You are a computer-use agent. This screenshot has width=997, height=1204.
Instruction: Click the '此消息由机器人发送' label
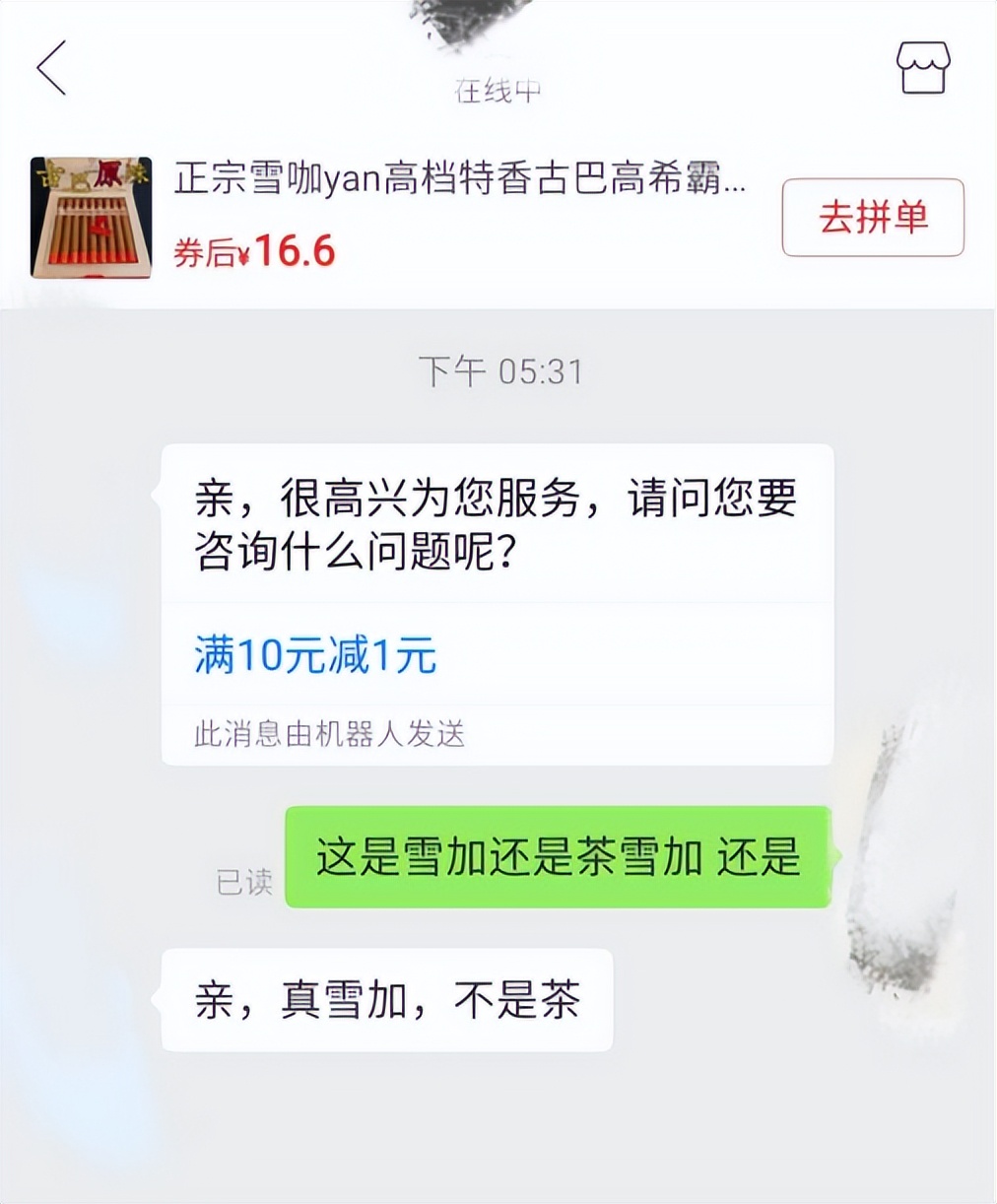tap(330, 733)
